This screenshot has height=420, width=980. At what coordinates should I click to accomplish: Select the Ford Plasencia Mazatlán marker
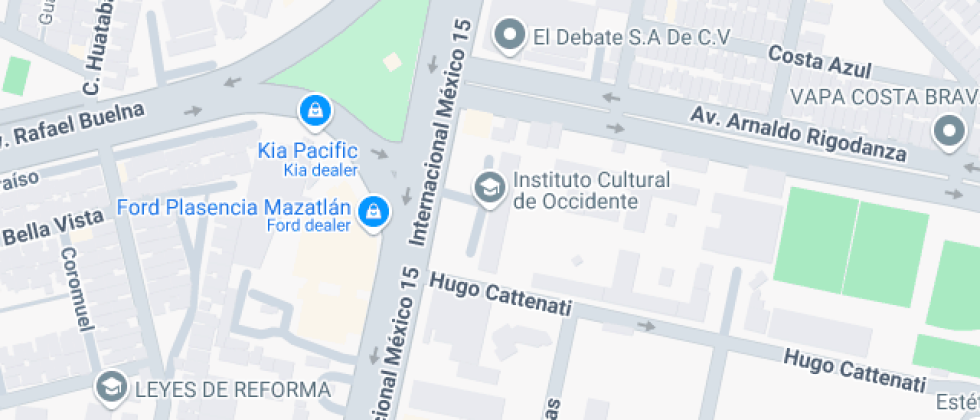(x=374, y=211)
